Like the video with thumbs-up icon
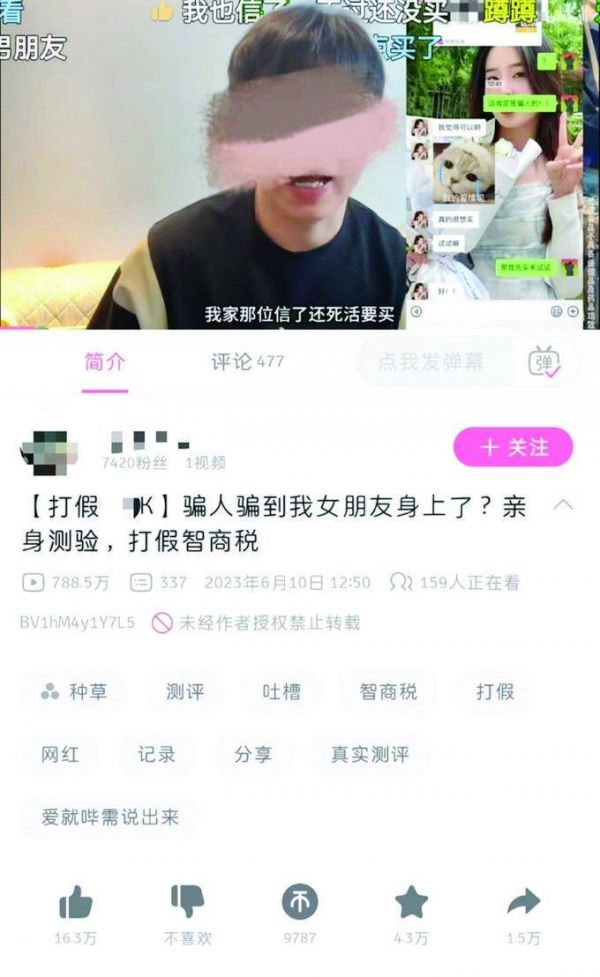The height and width of the screenshot is (977, 600). pyautogui.click(x=76, y=903)
